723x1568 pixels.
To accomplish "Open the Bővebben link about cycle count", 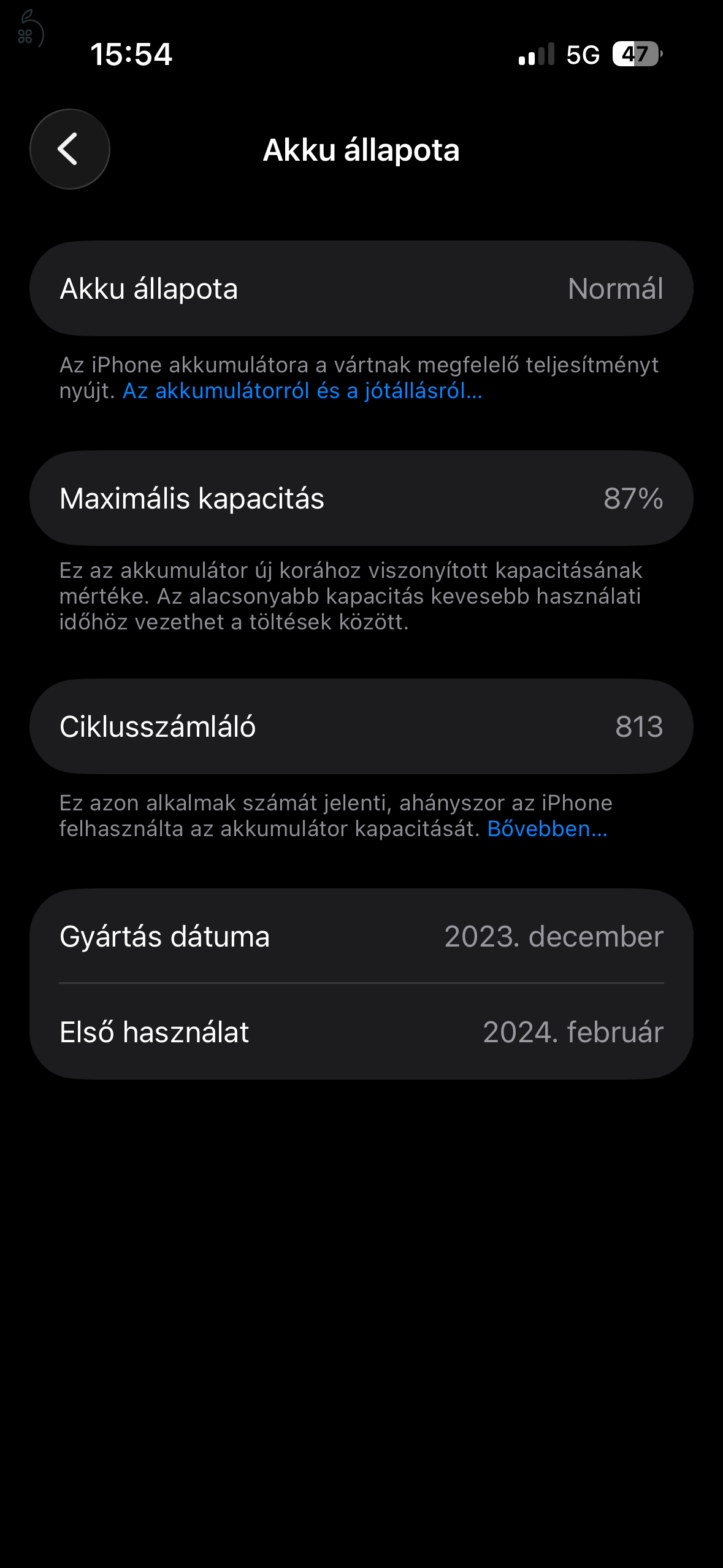I will pos(548,829).
